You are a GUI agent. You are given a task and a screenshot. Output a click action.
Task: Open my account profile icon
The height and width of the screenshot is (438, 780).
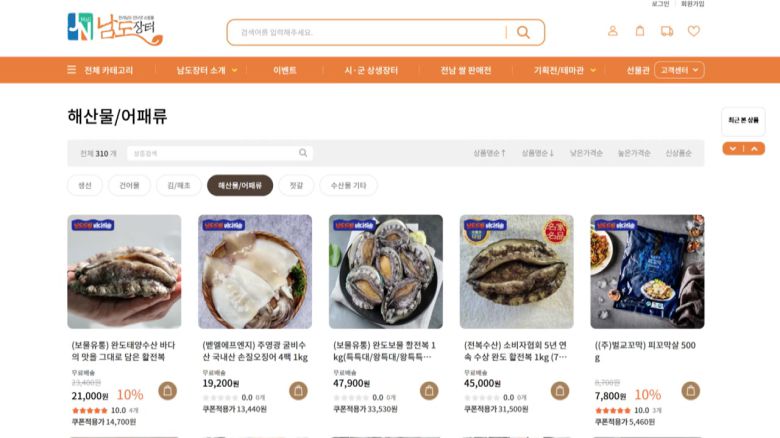click(613, 31)
